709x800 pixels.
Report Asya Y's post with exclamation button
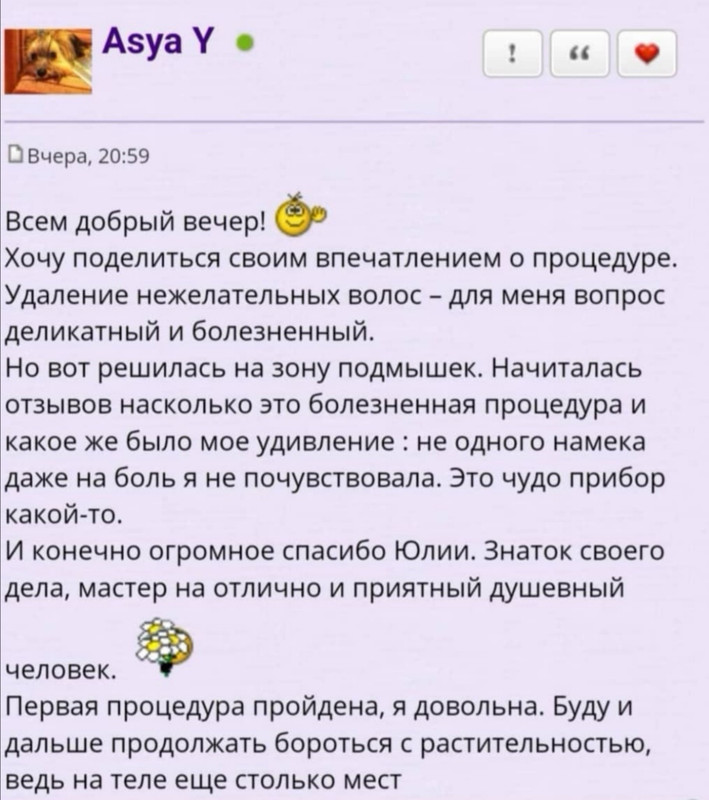click(511, 56)
